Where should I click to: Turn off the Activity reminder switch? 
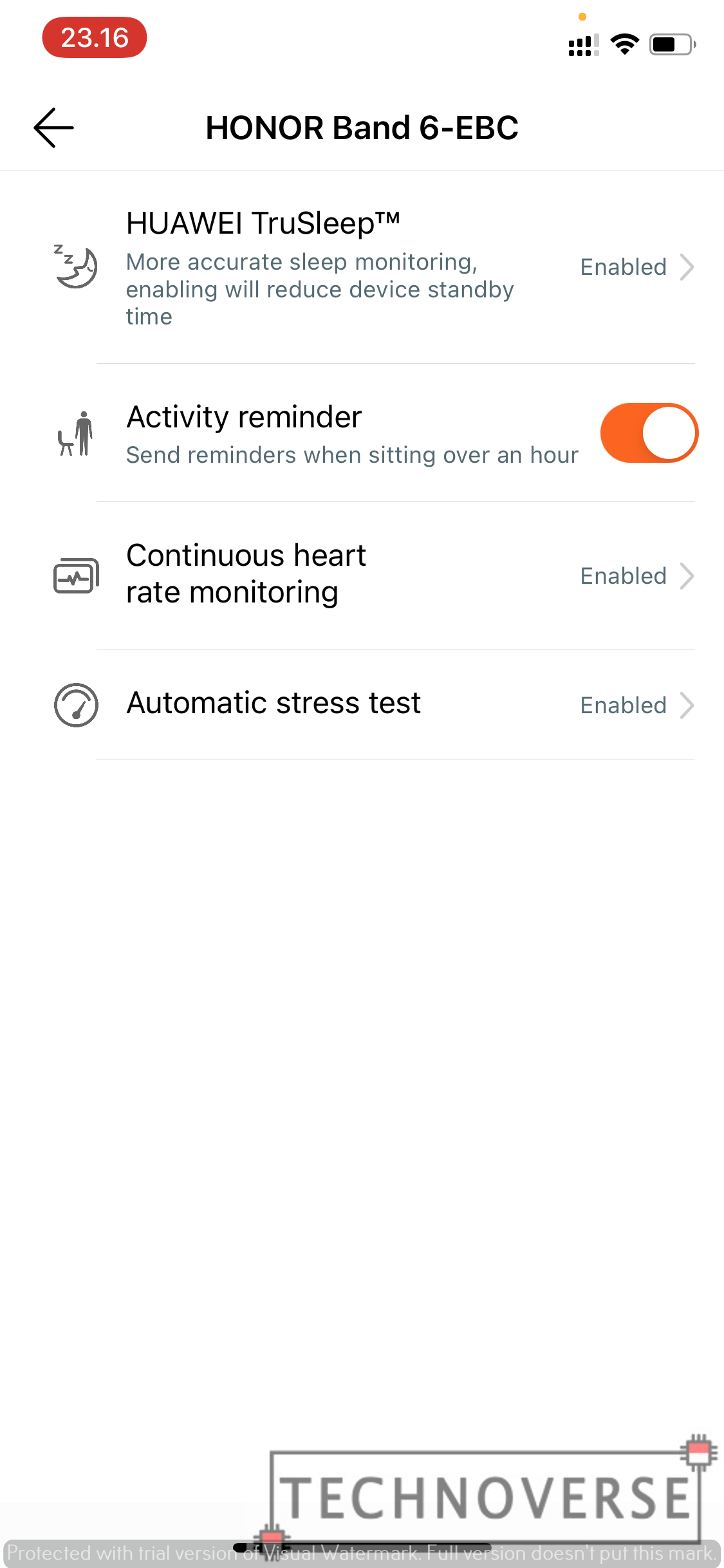[649, 433]
